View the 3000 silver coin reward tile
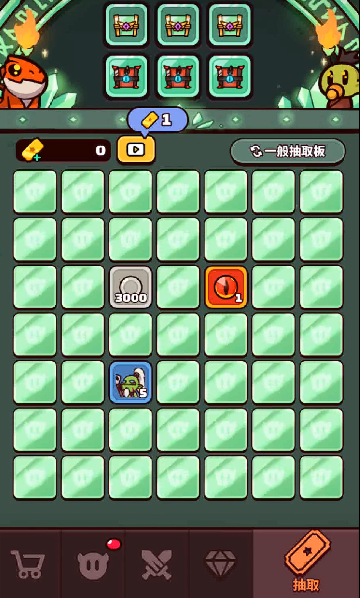The image size is (360, 598). point(131,287)
